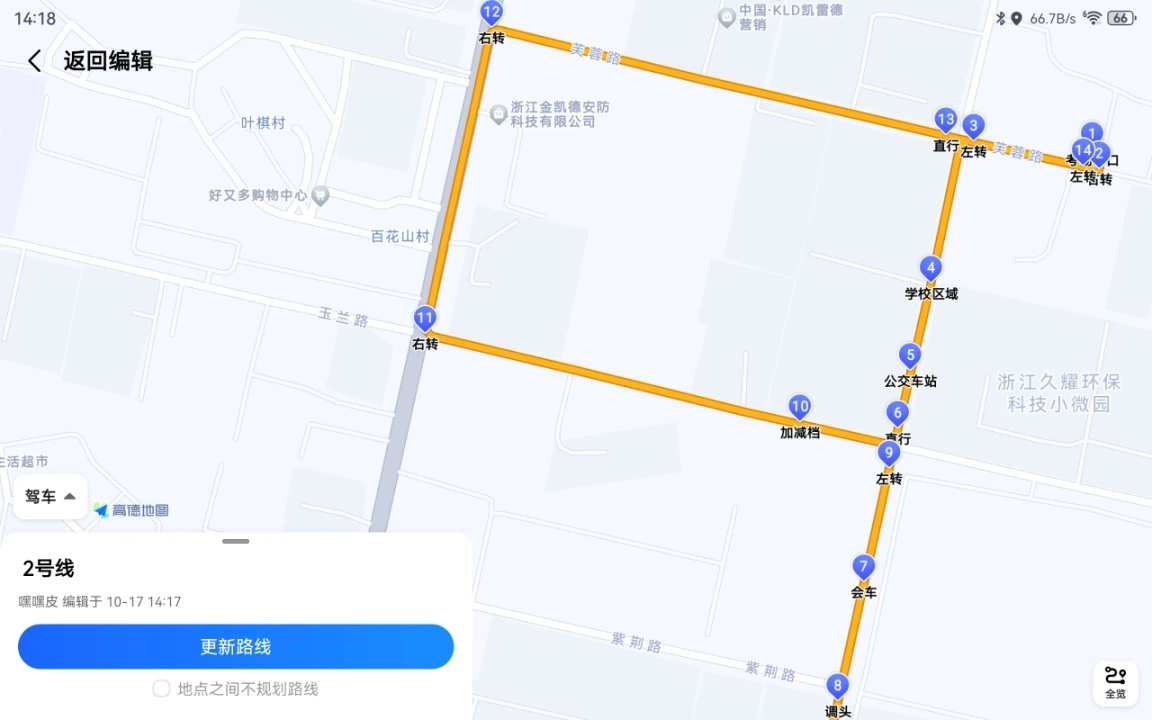Select waypoint 10 加减档 marker

[x=799, y=407]
